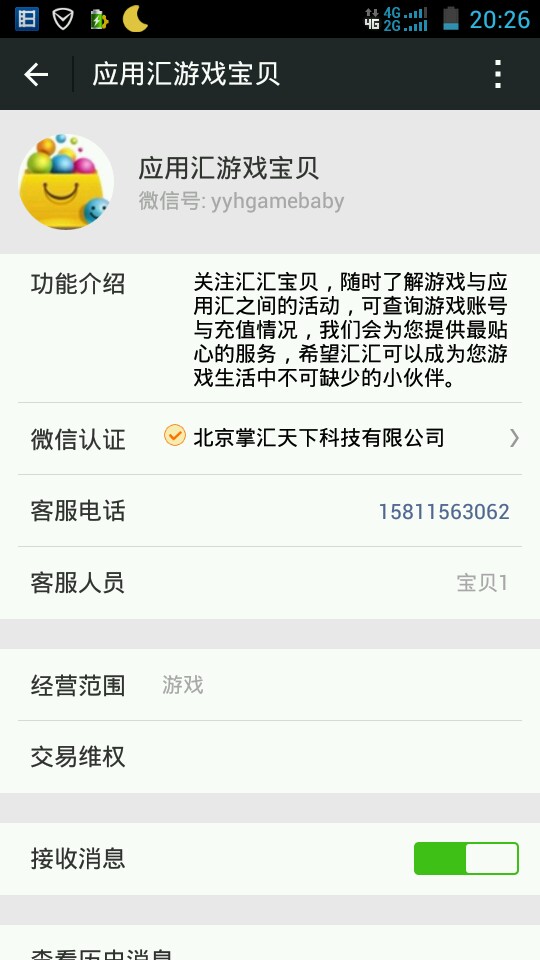540x960 pixels.
Task: Open the three-dot overflow menu
Action: 498,75
